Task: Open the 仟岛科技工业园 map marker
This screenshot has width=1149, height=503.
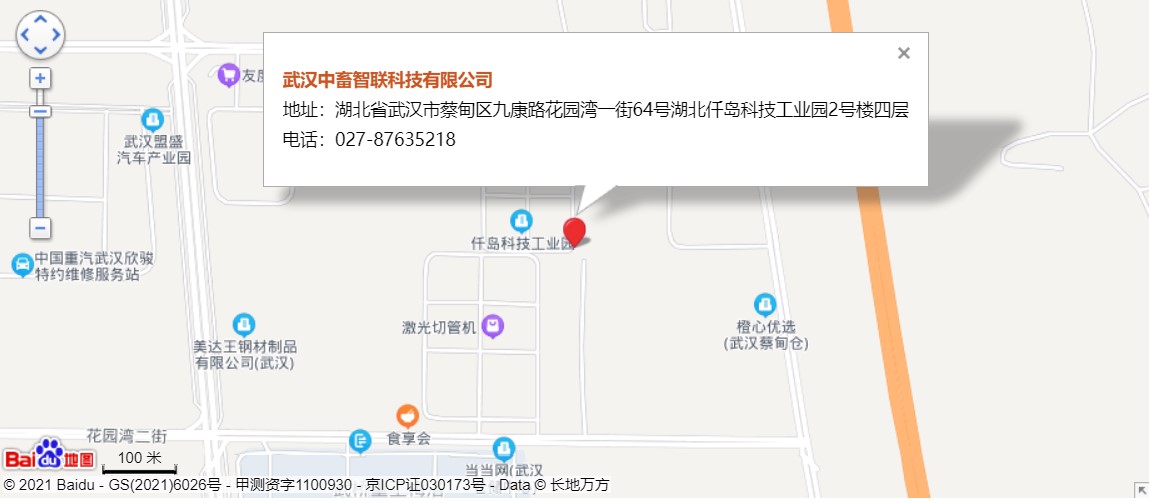Action: coord(520,221)
